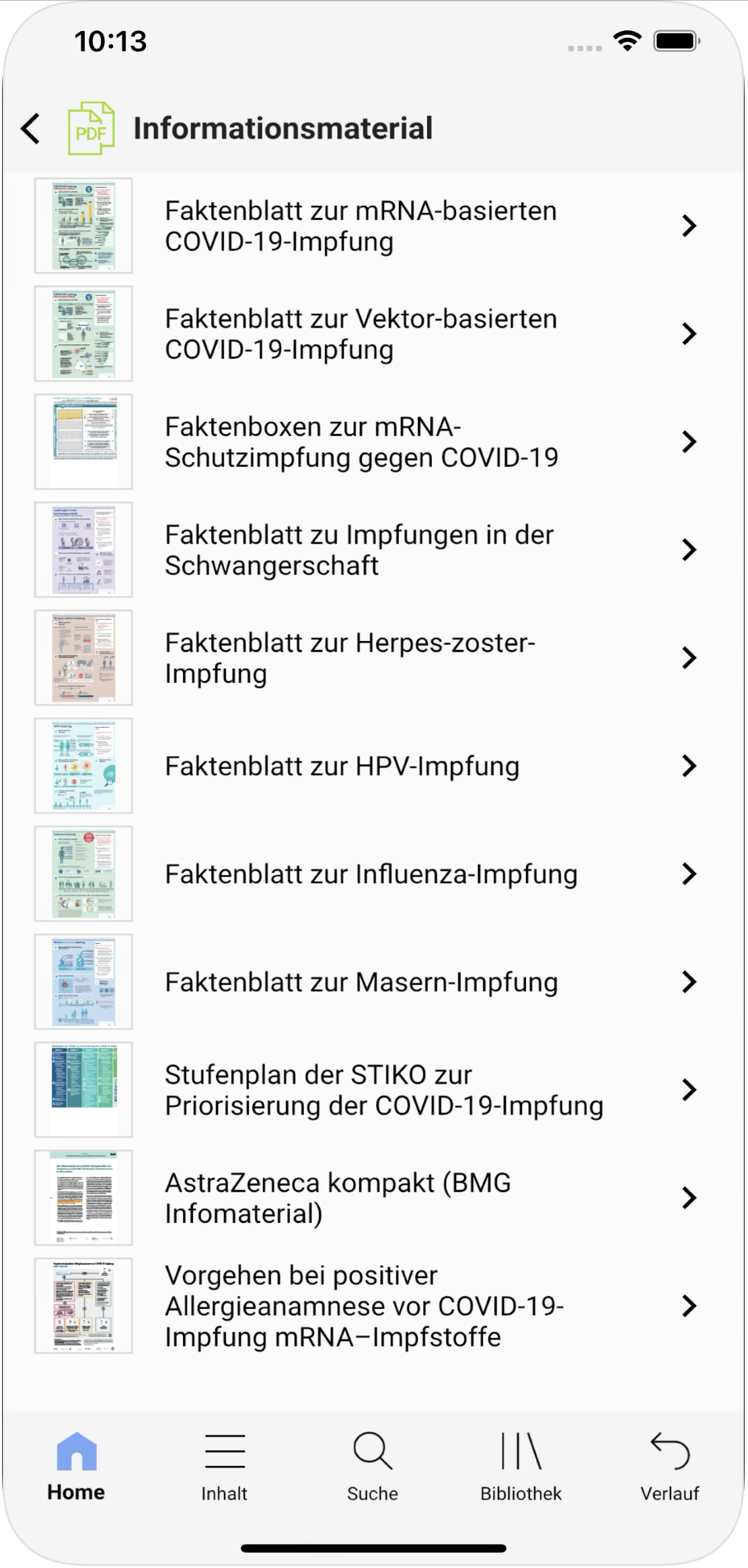Open Vorgehen bei positiver Allergieanamnese document
The height and width of the screenshot is (1568, 748).
click(374, 1306)
